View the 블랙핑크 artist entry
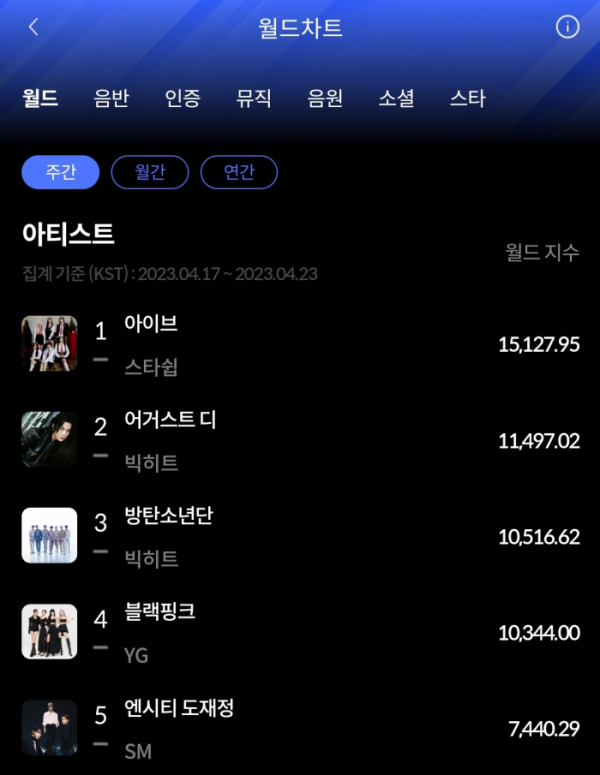Image resolution: width=600 pixels, height=775 pixels. [x=300, y=631]
